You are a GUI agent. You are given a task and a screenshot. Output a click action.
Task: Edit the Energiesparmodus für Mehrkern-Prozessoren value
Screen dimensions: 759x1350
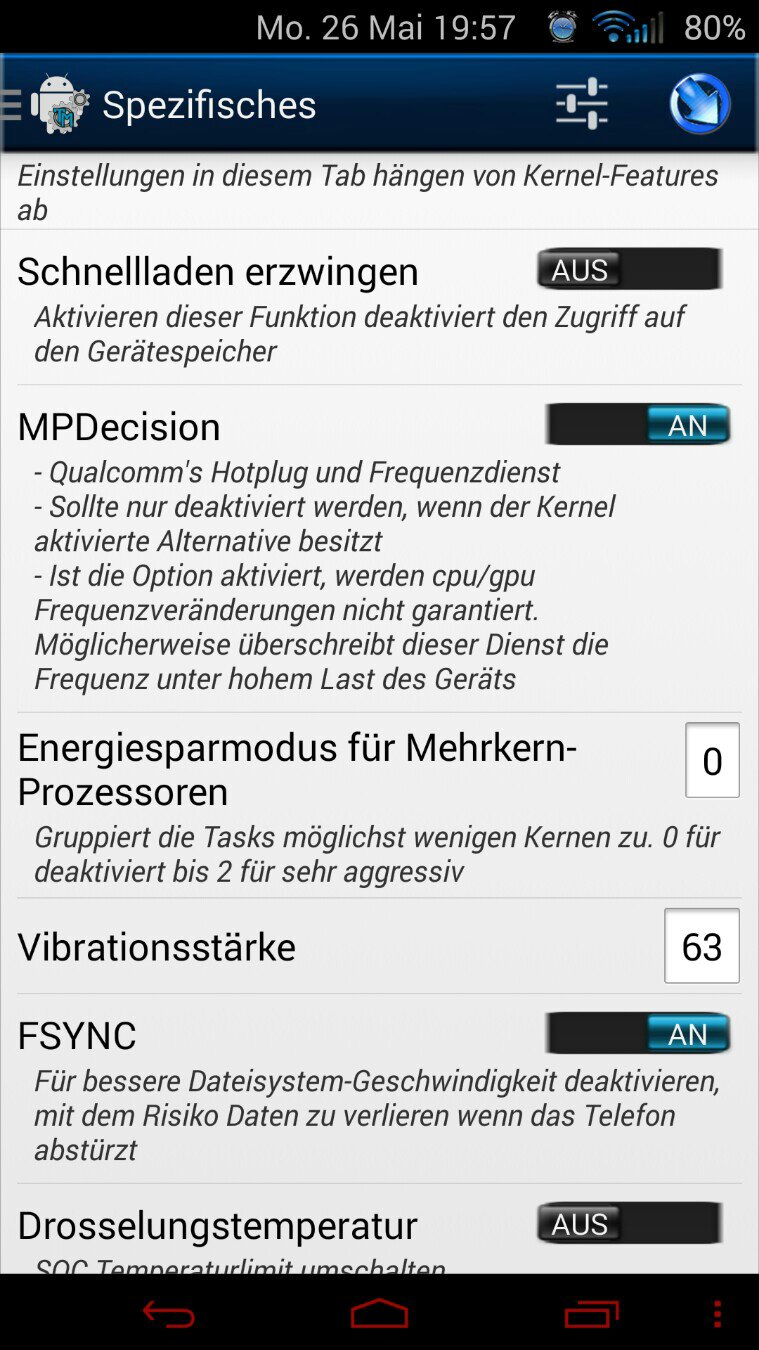point(712,760)
